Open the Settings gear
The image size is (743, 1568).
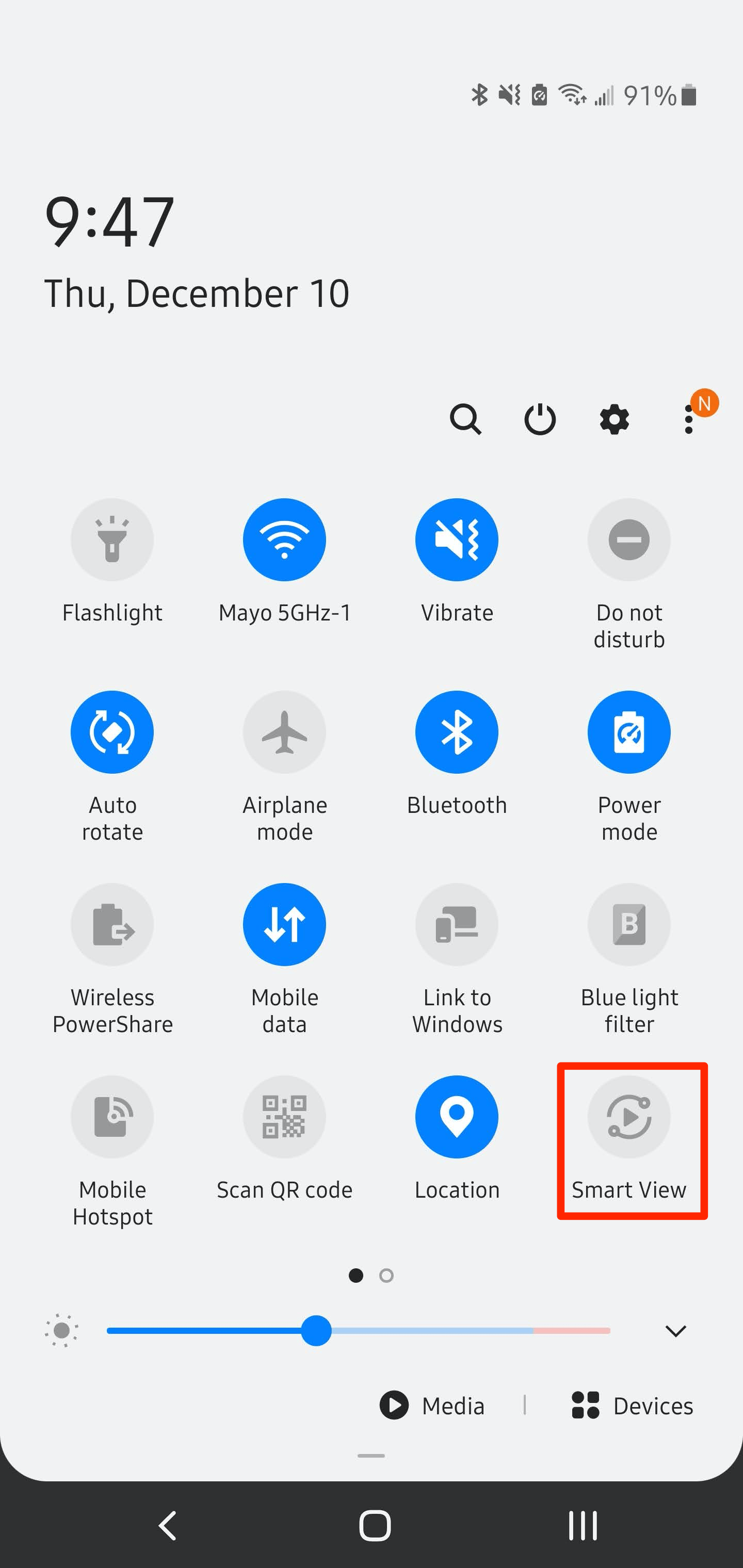(613, 419)
